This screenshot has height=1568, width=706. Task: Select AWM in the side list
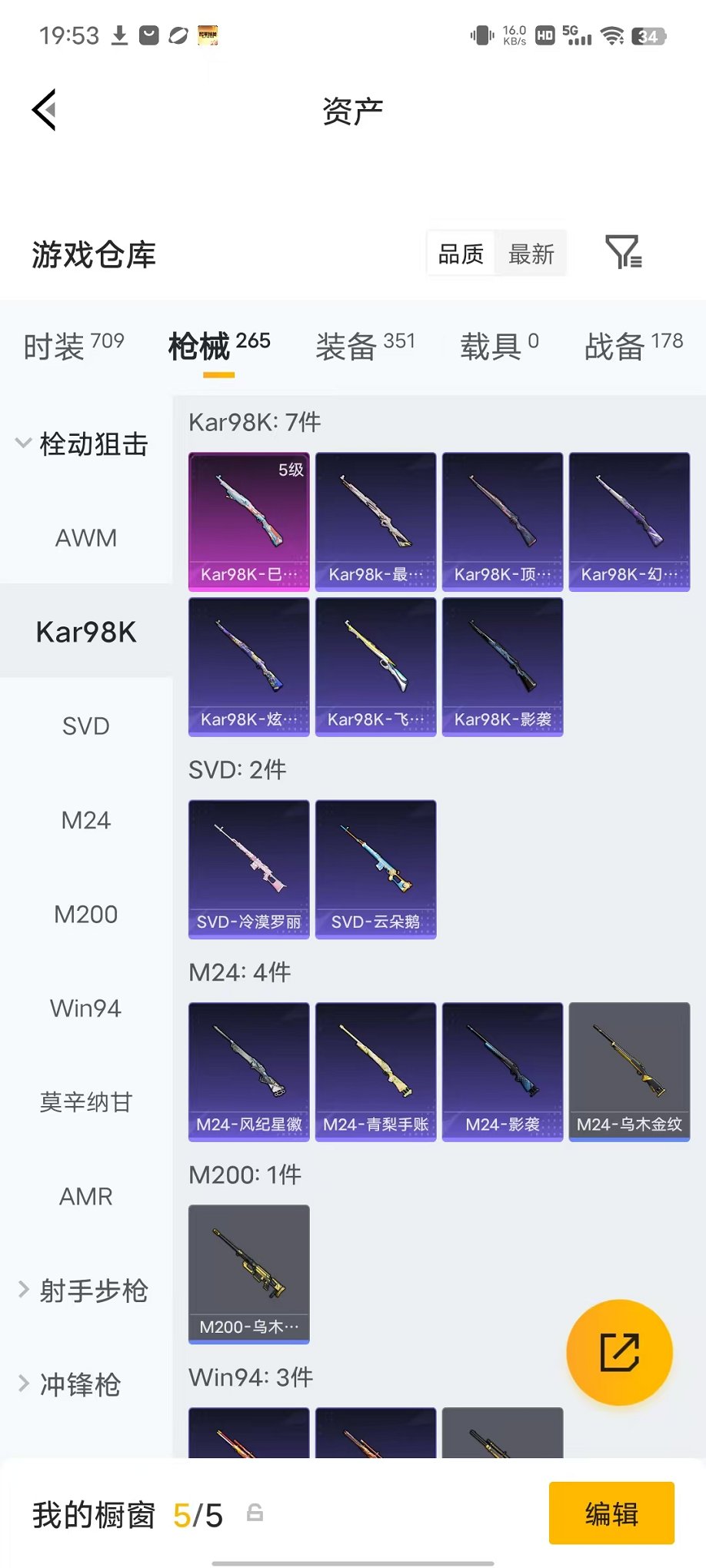[86, 537]
